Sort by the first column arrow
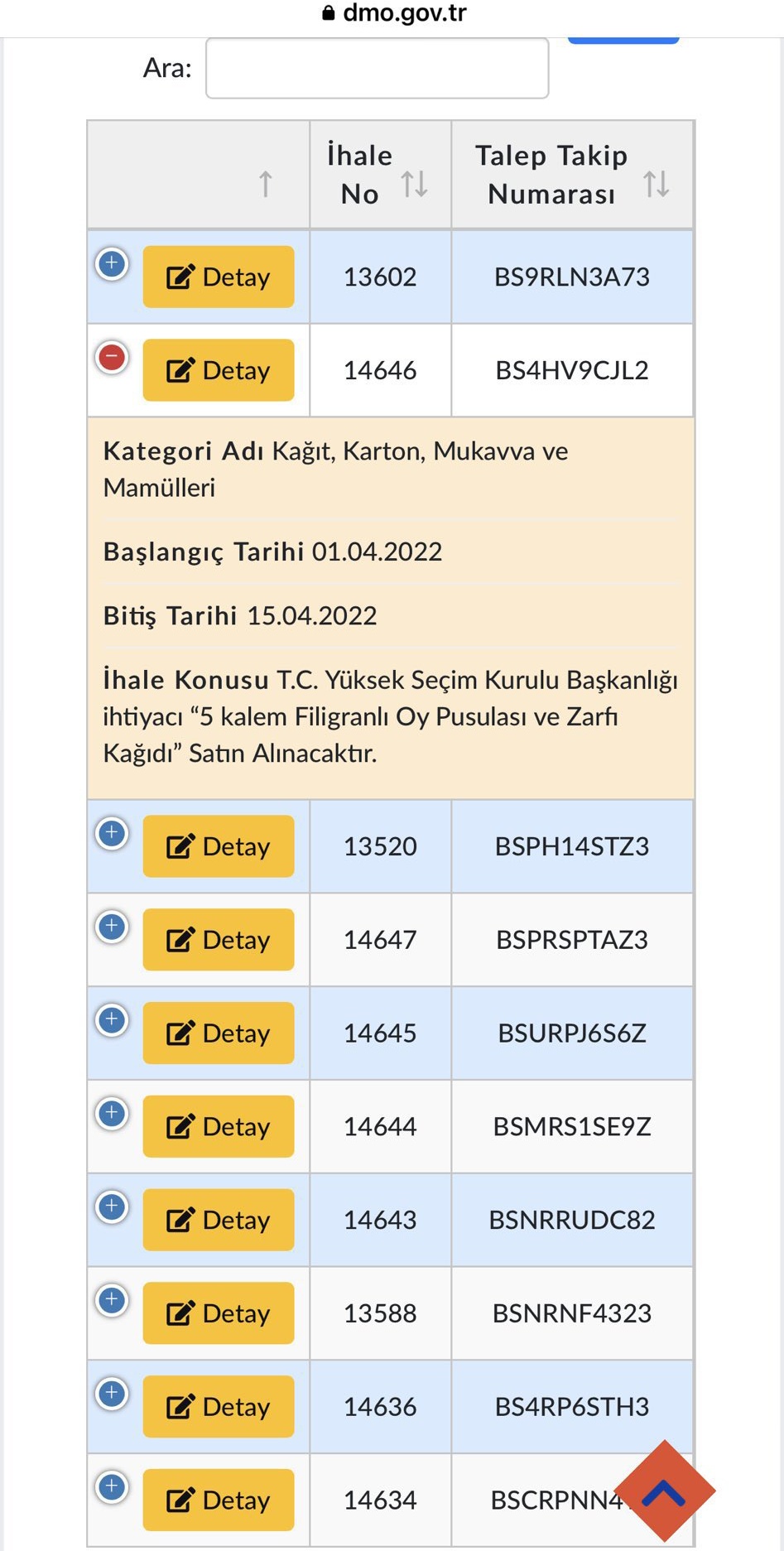784x1551 pixels. (x=265, y=184)
